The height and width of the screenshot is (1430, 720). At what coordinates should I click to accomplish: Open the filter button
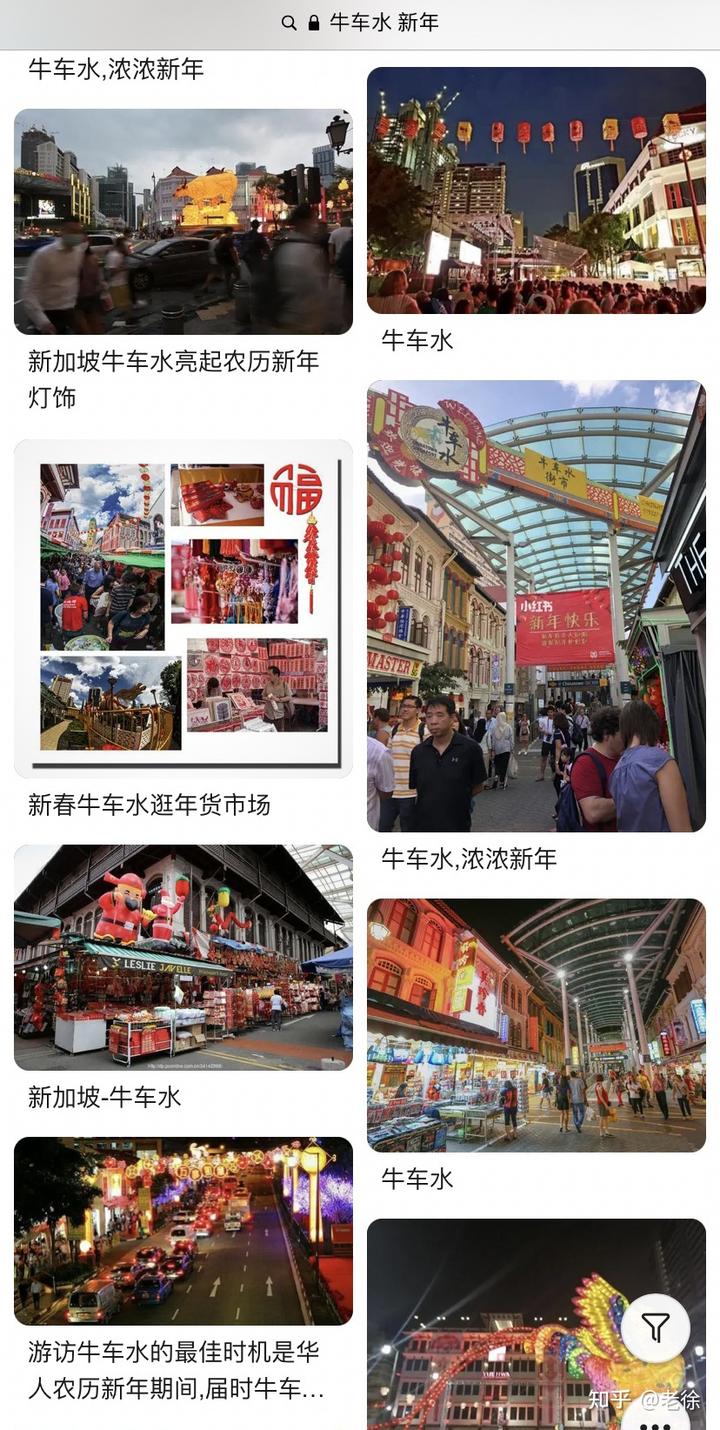pos(655,1328)
